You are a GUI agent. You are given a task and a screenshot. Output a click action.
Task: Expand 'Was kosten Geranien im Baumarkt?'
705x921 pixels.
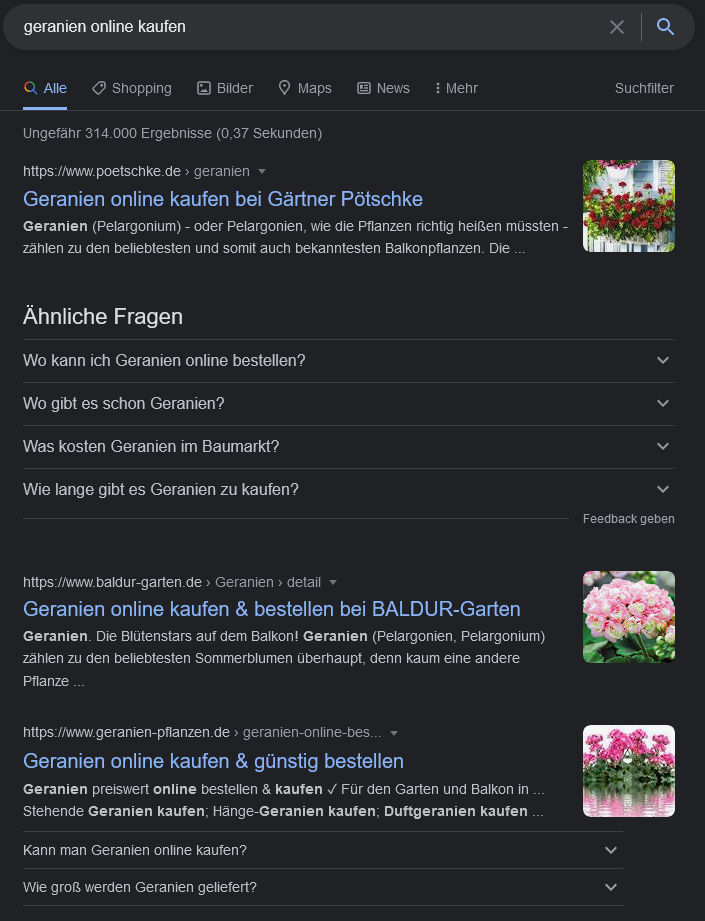coord(345,446)
